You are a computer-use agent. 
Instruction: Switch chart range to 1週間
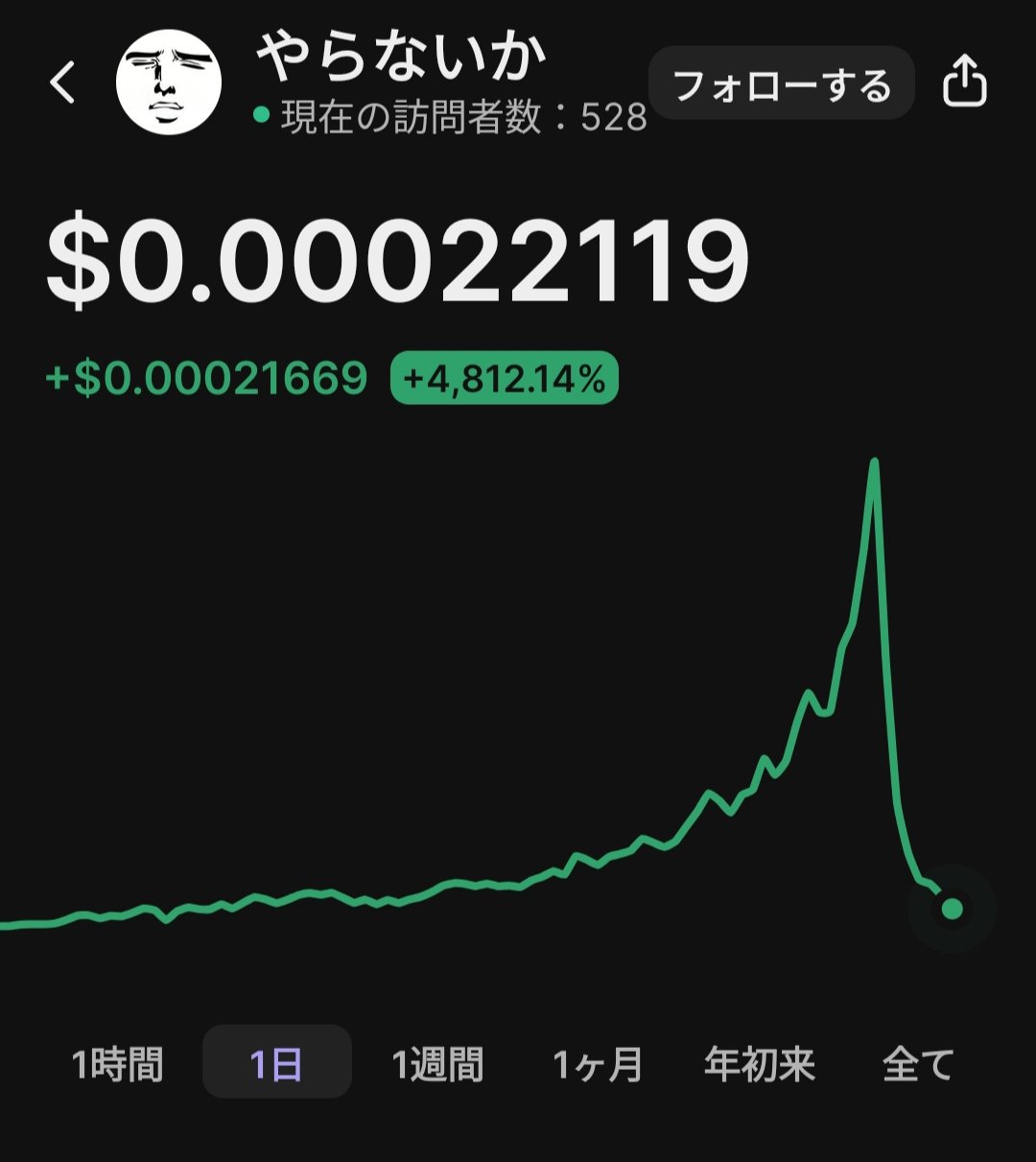(x=437, y=1064)
